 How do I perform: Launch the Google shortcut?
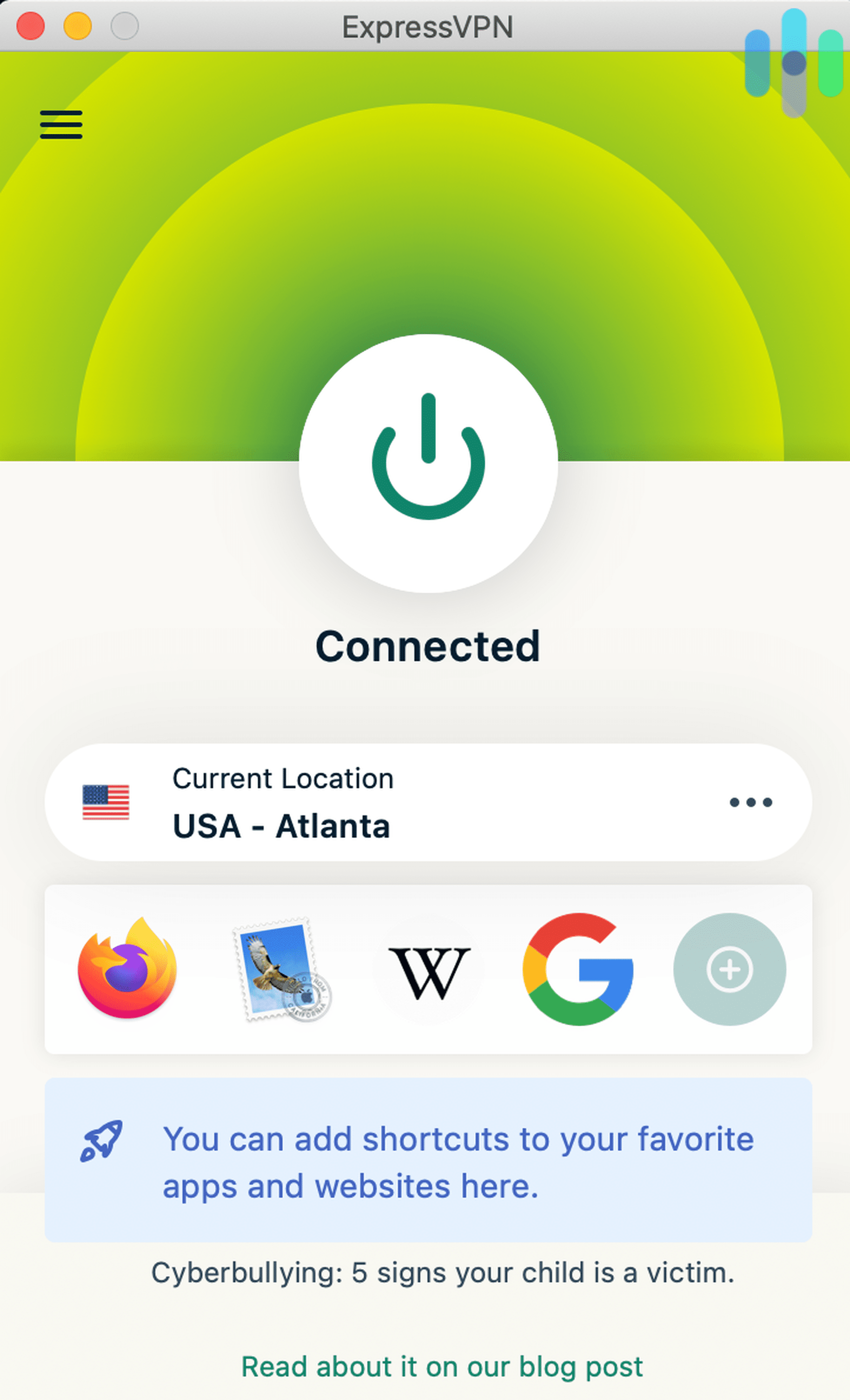tap(581, 970)
